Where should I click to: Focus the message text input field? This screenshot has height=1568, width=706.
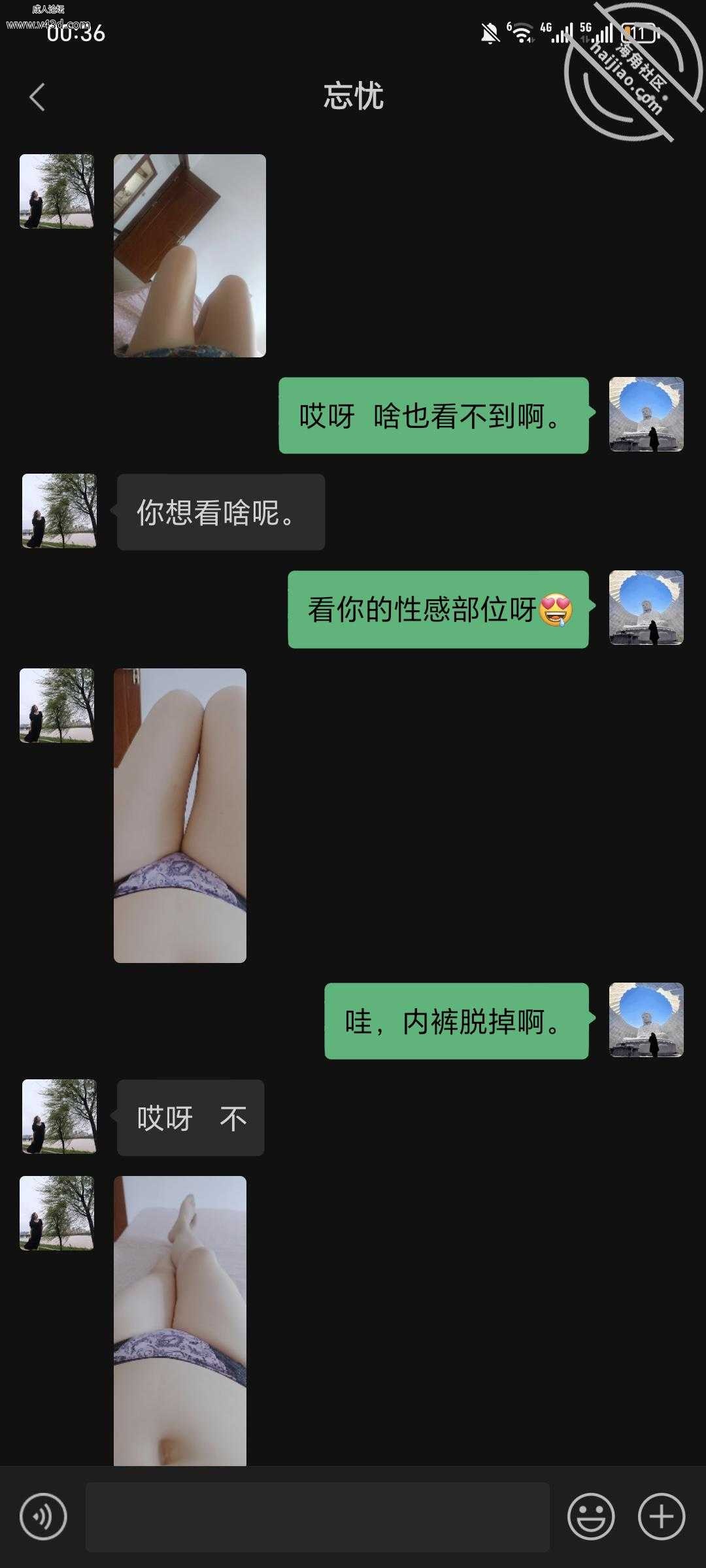pos(317,1516)
